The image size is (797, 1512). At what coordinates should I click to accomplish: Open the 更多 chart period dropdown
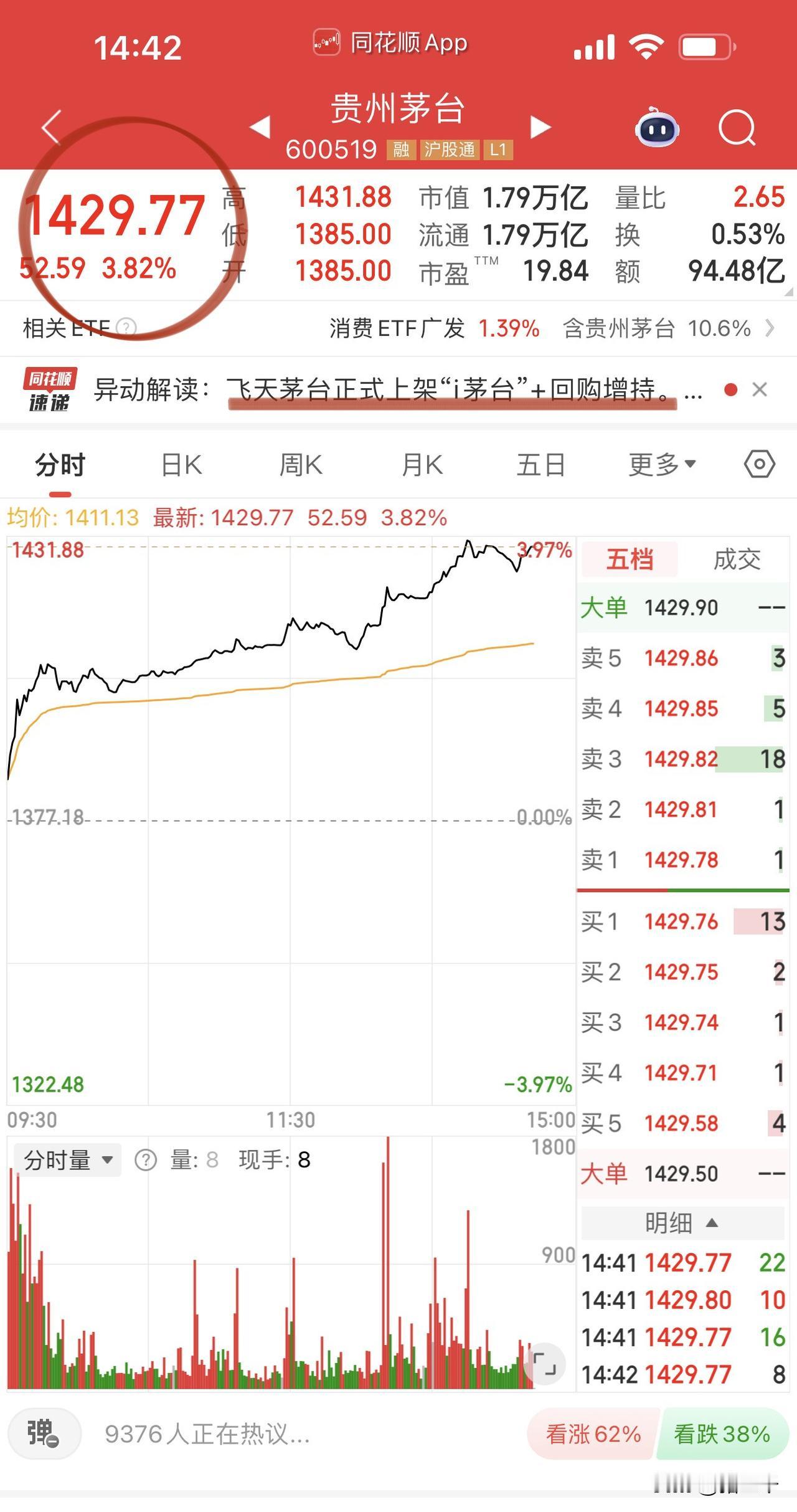(661, 464)
